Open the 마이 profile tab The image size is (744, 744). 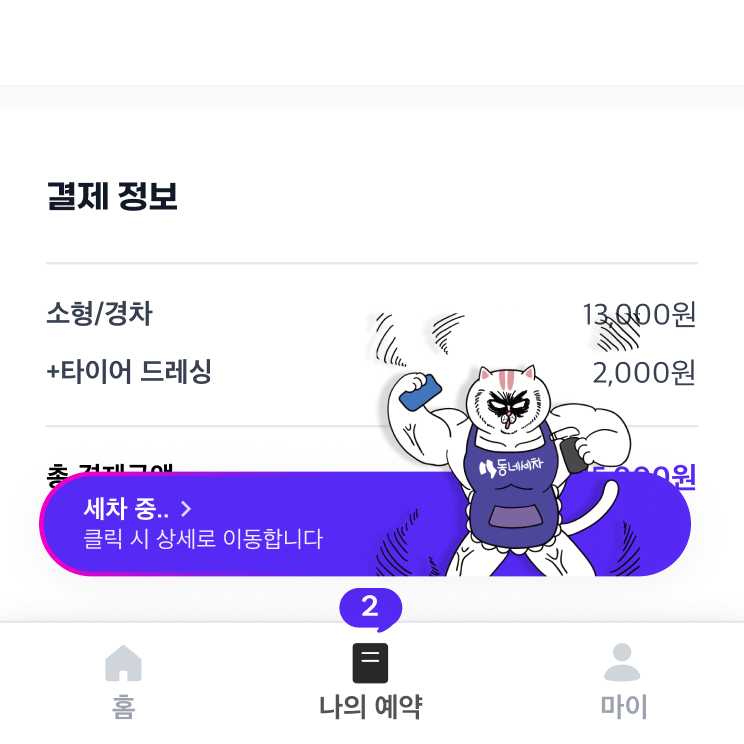[623, 681]
